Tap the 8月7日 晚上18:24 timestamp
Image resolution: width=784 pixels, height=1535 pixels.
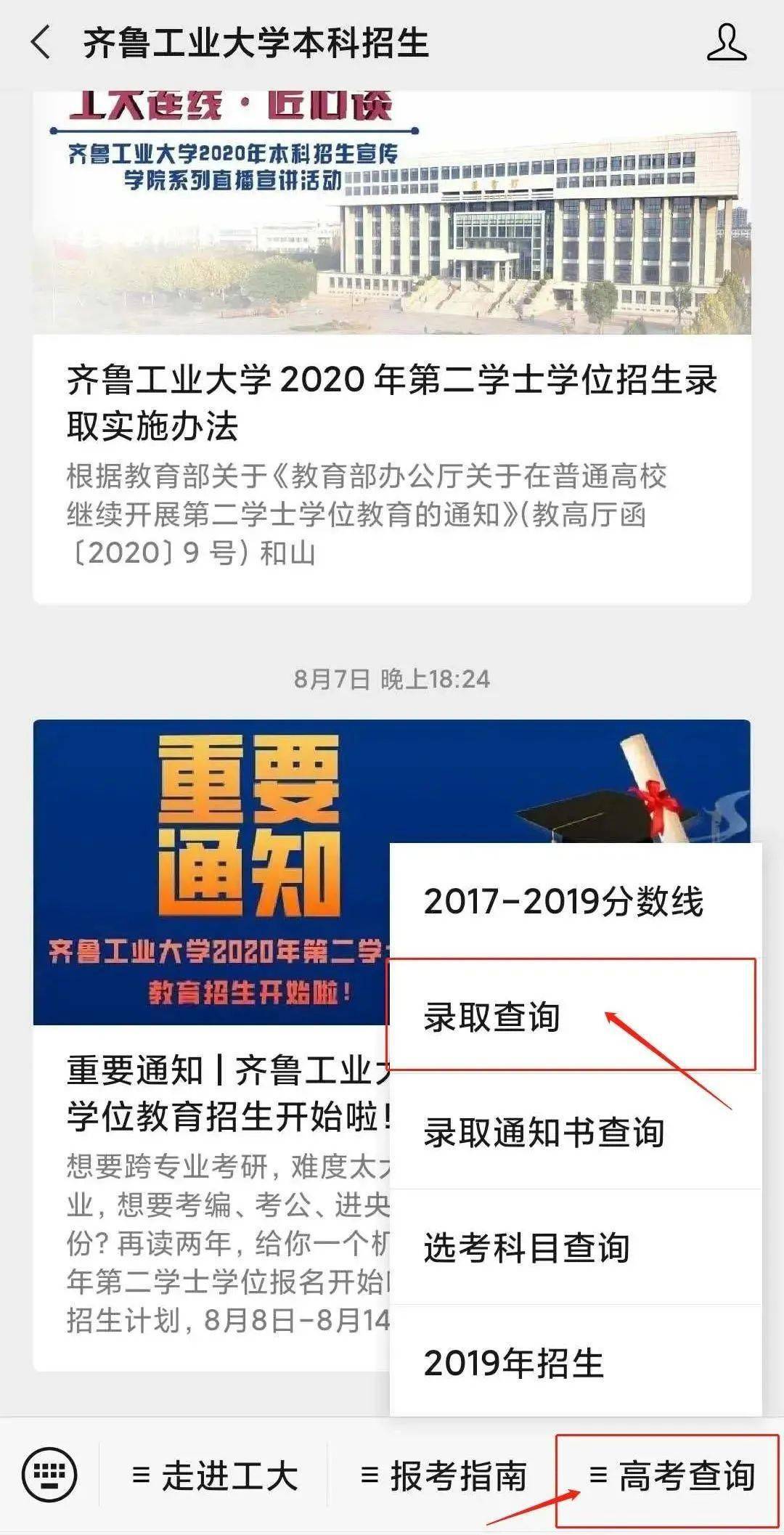point(392,676)
